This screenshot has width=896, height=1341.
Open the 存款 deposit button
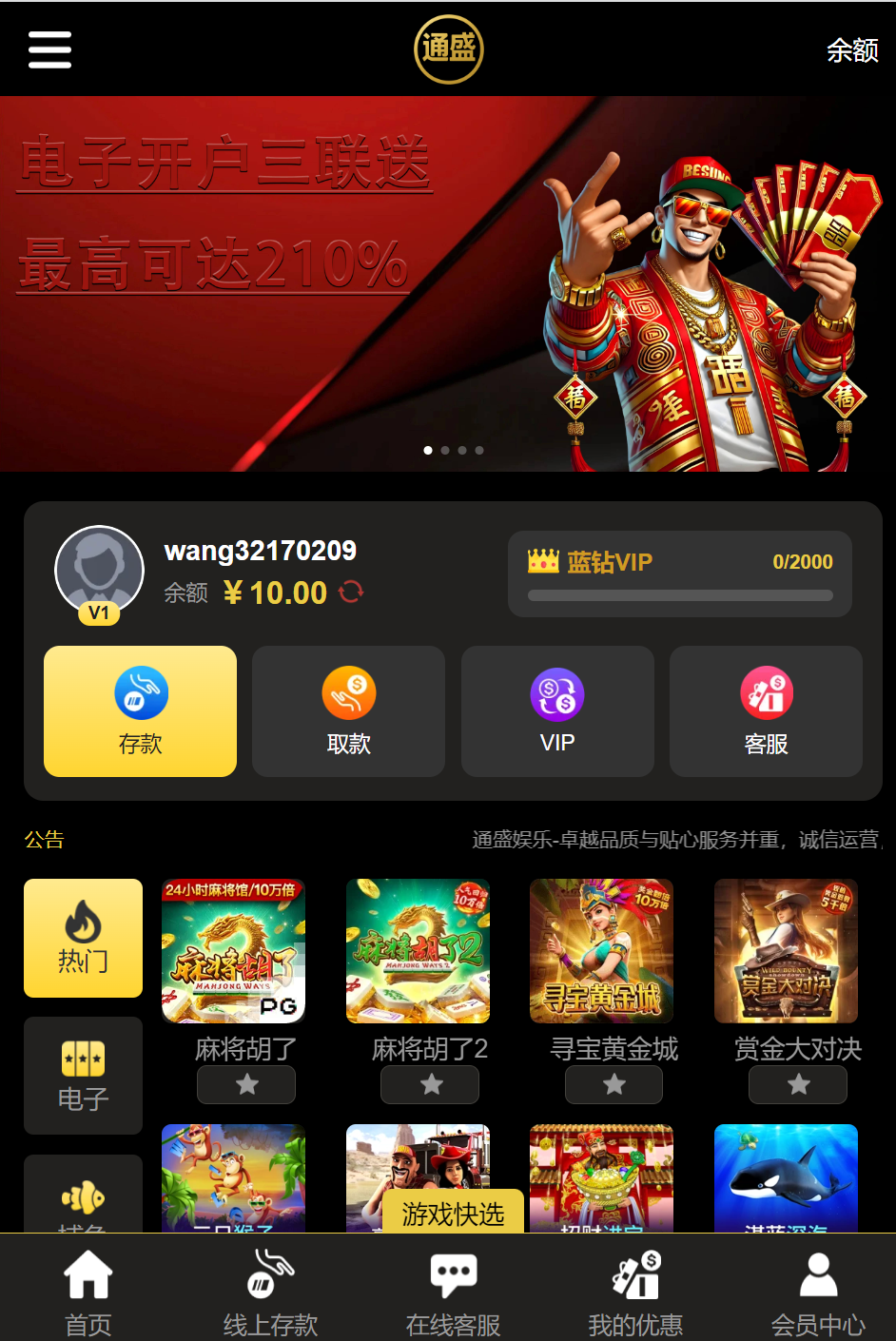point(140,710)
